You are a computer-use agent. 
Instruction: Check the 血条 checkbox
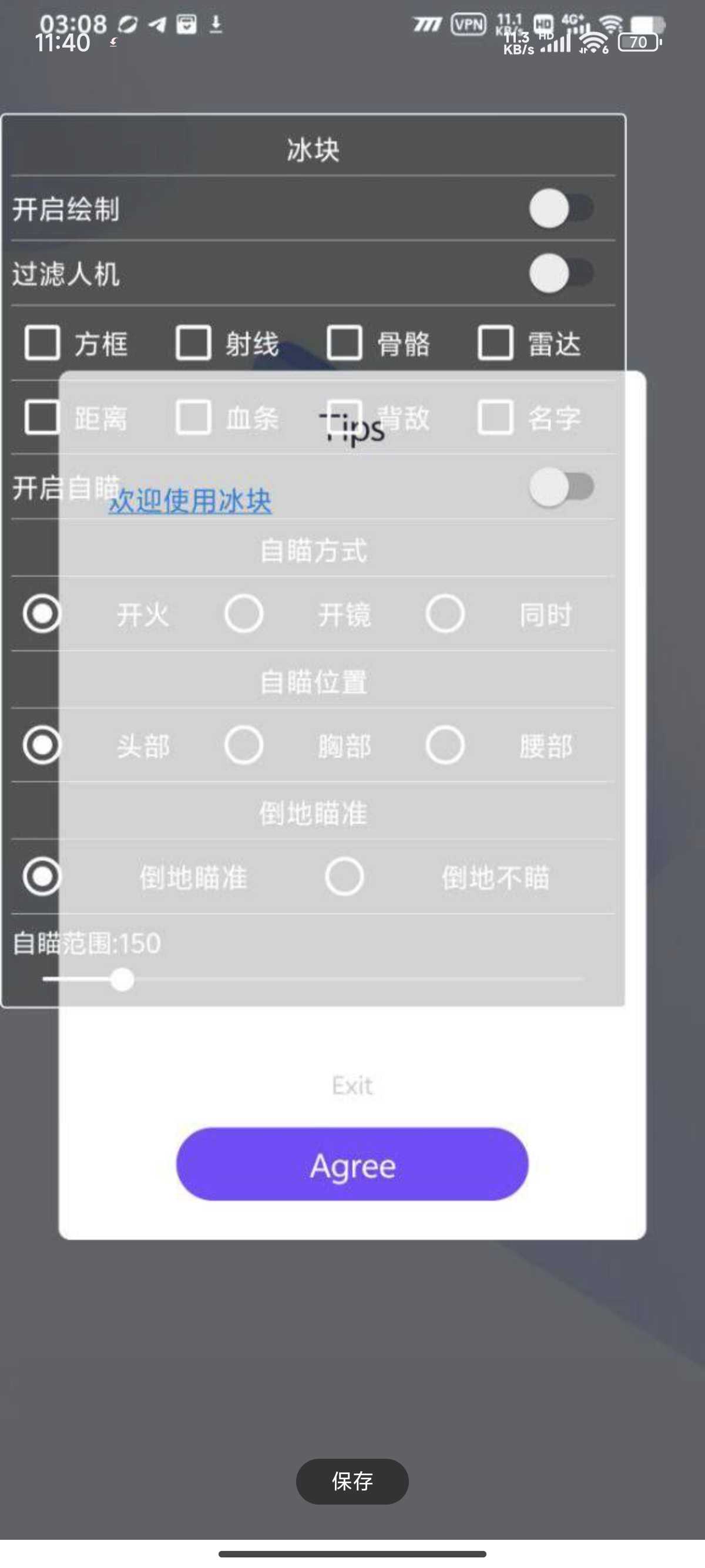coord(194,418)
